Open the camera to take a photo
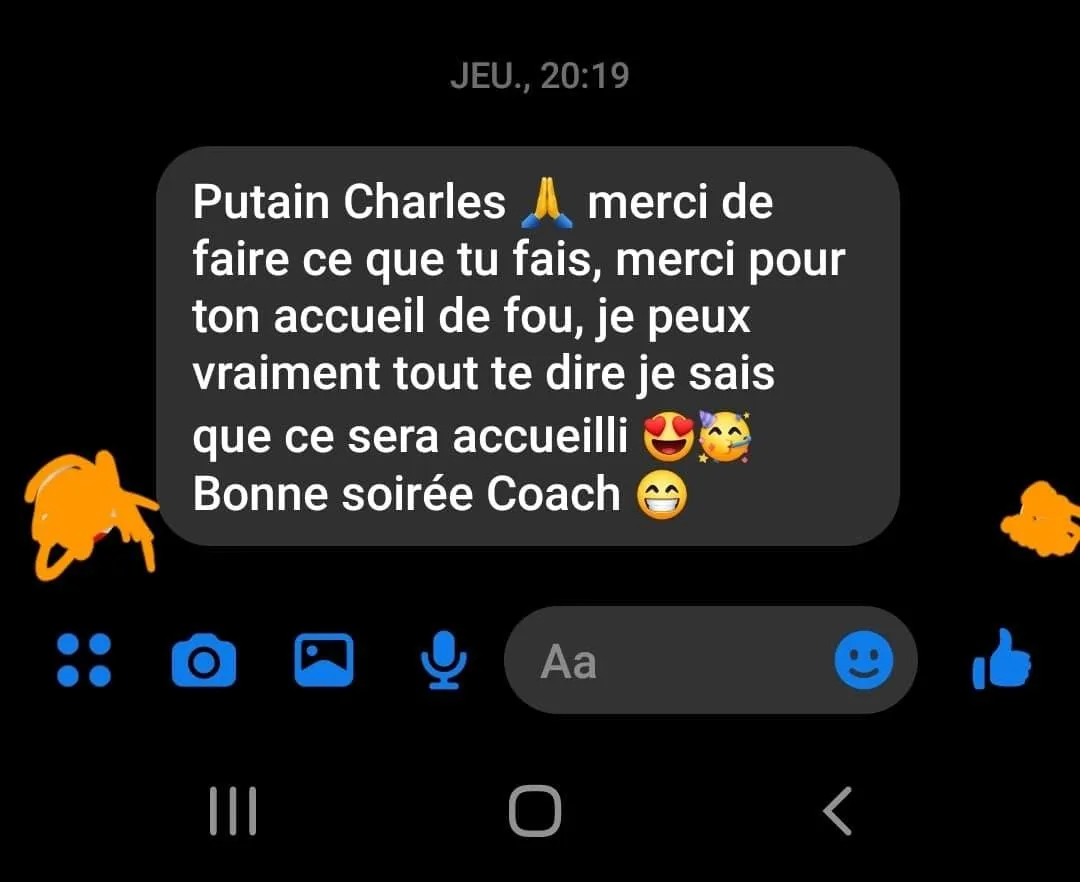 [204, 661]
